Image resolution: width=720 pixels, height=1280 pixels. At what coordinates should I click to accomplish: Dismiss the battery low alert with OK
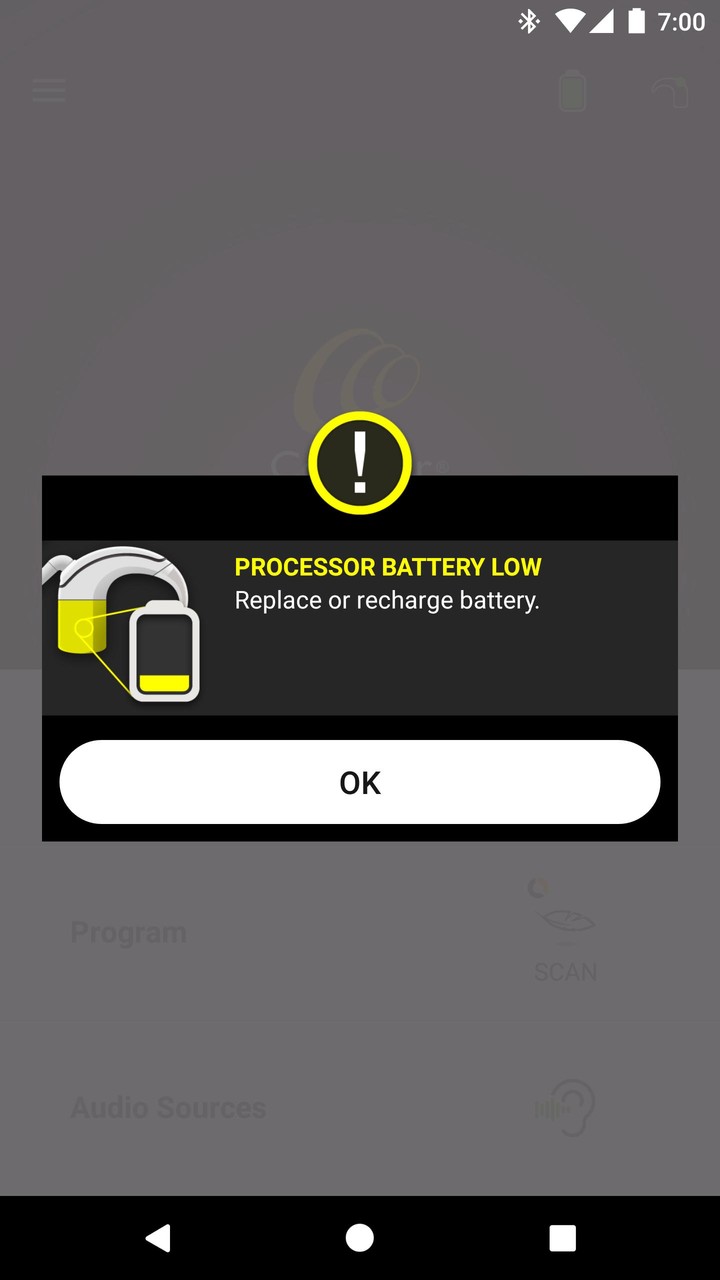coord(360,782)
